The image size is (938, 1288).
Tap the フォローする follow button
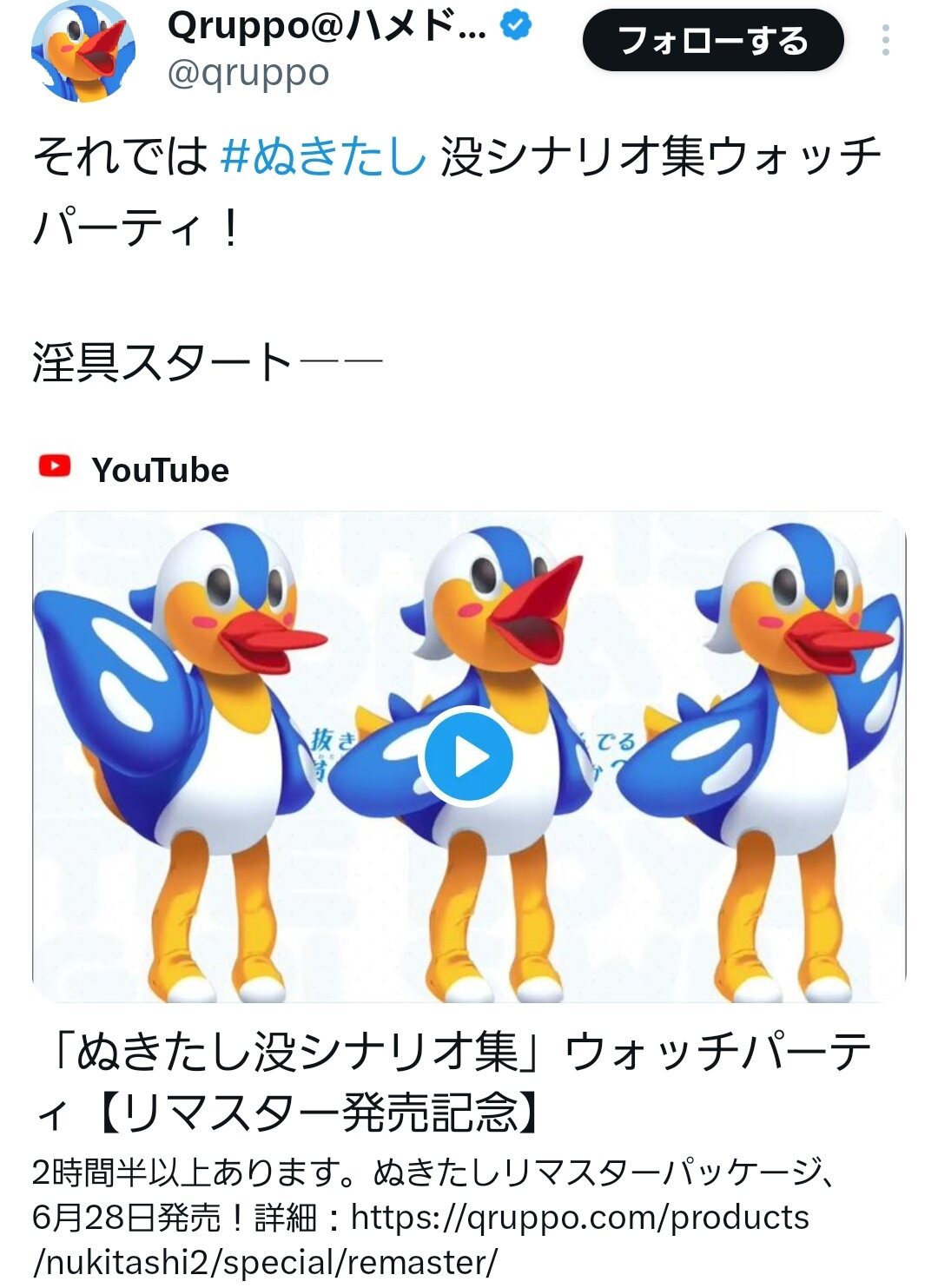[712, 41]
